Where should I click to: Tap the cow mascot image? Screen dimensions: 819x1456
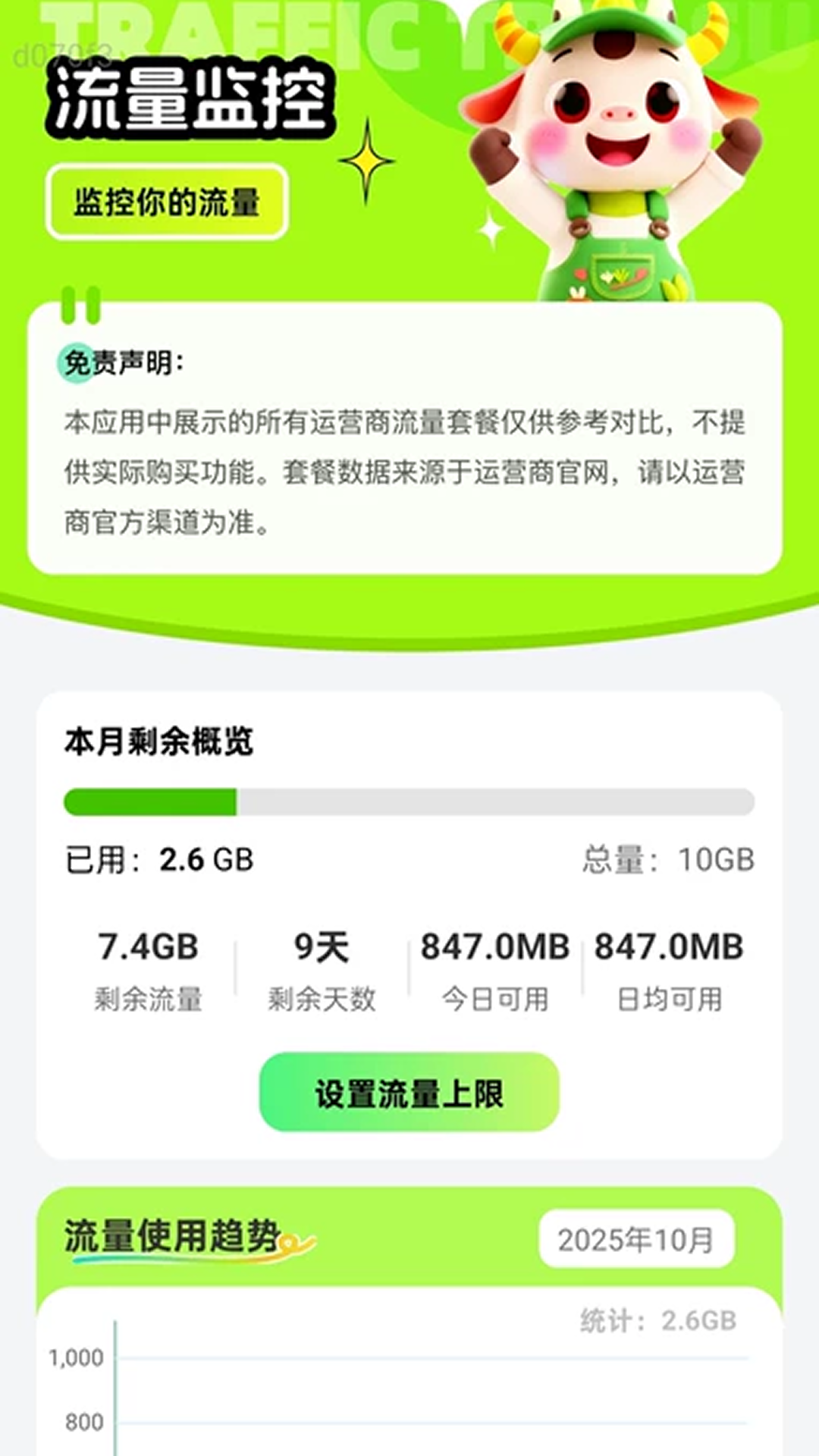click(x=614, y=152)
